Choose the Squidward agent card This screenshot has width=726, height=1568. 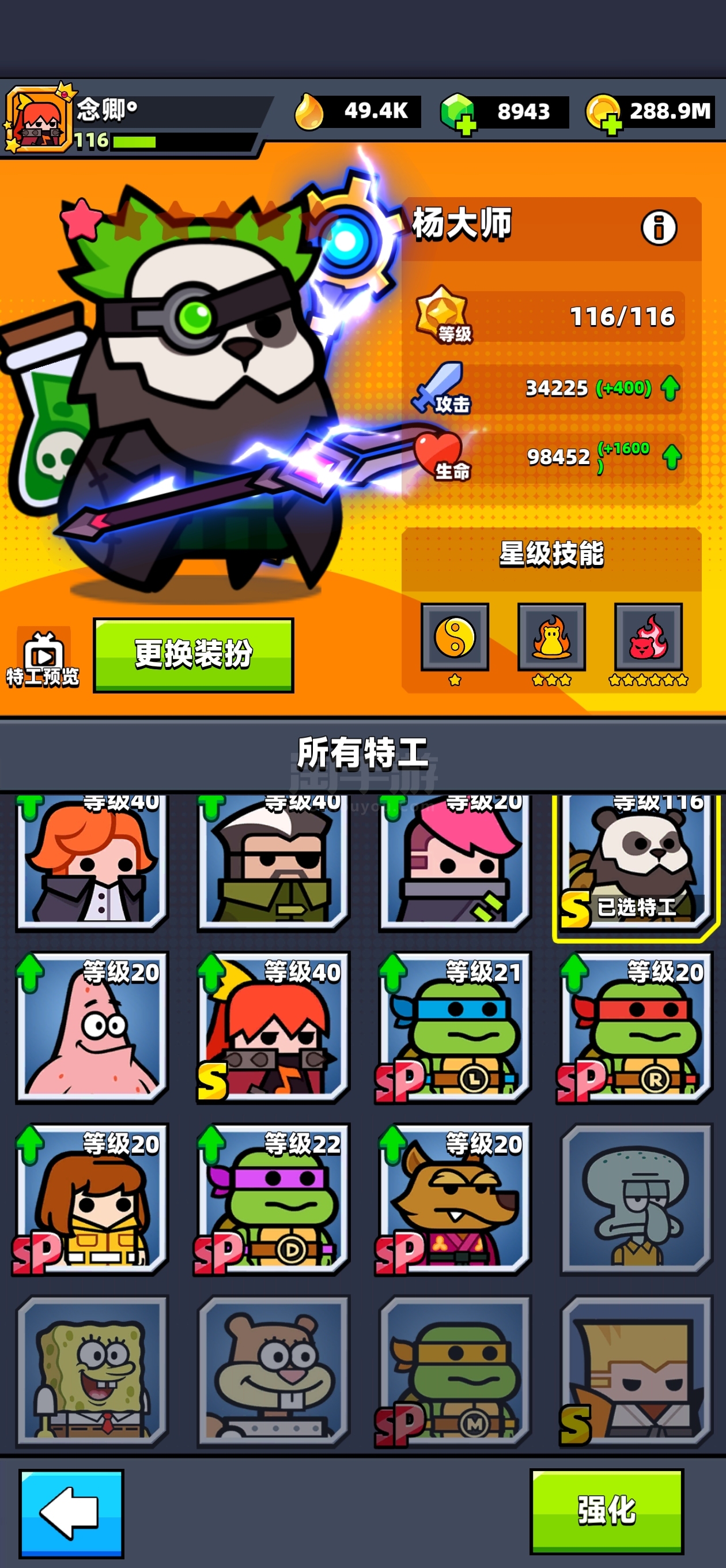[636, 1199]
